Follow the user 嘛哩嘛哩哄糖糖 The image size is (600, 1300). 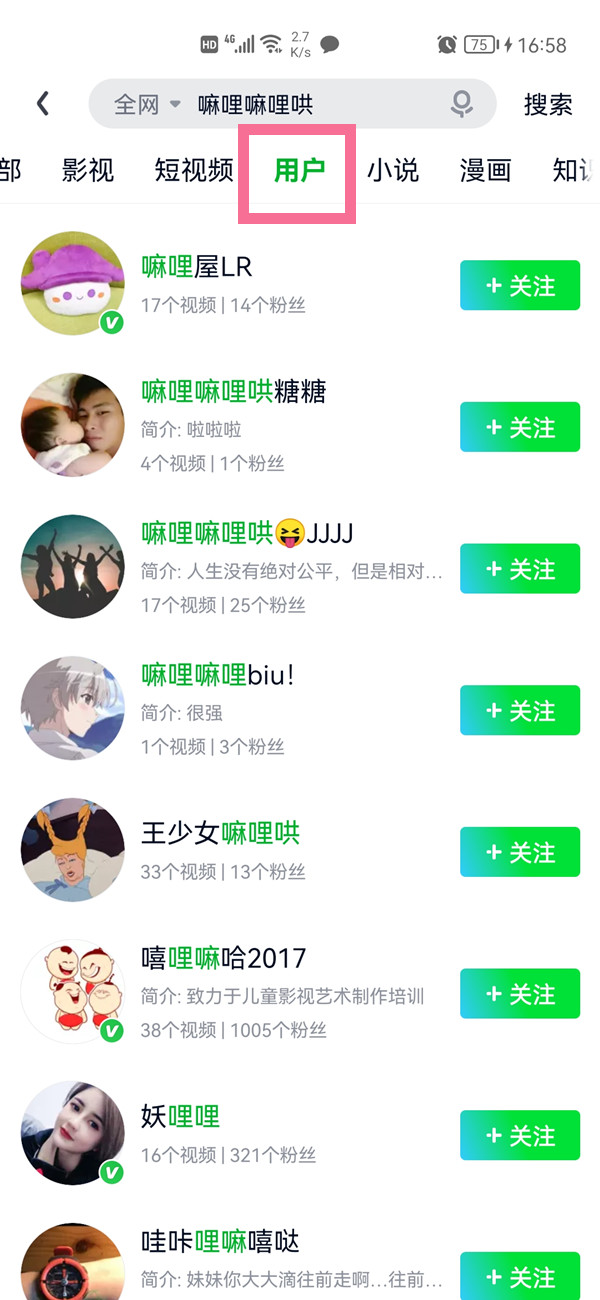520,428
